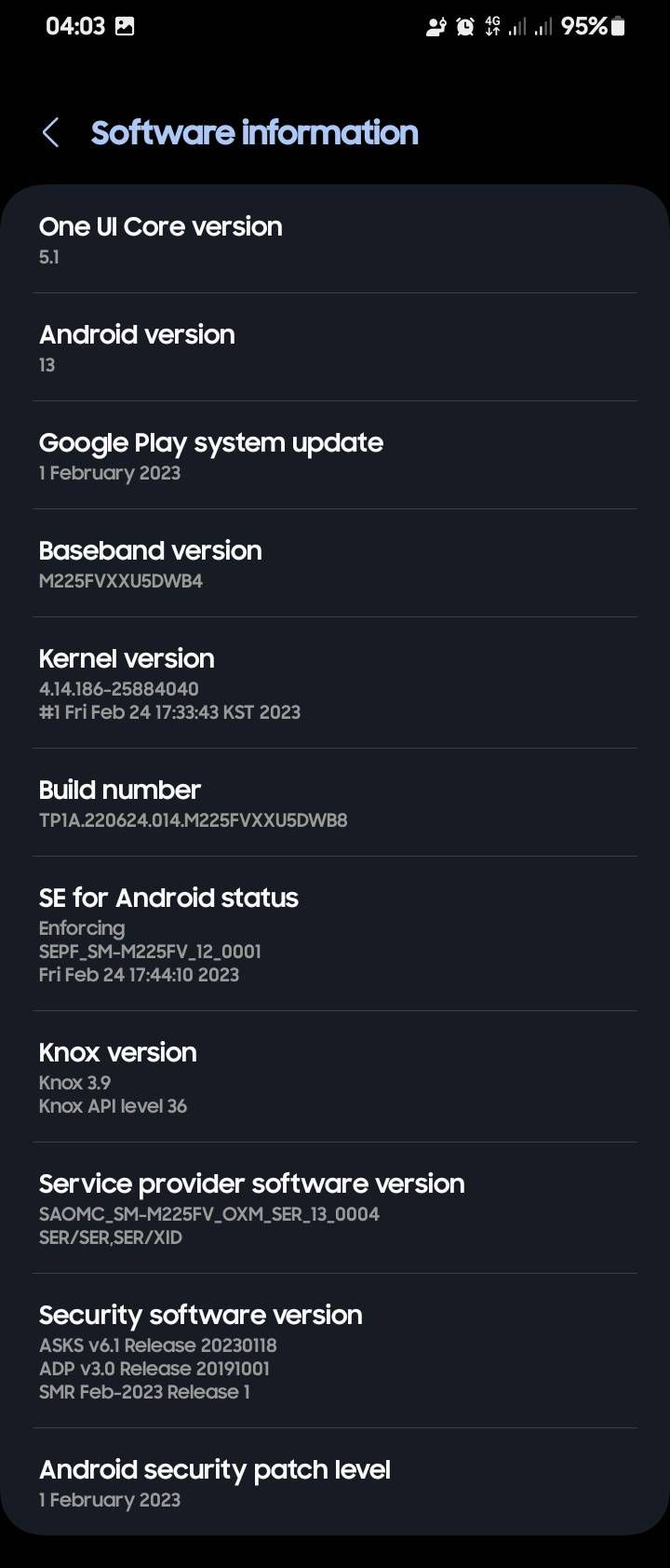Tap the Android security patch level entry
670x1568 pixels.
[x=335, y=1481]
